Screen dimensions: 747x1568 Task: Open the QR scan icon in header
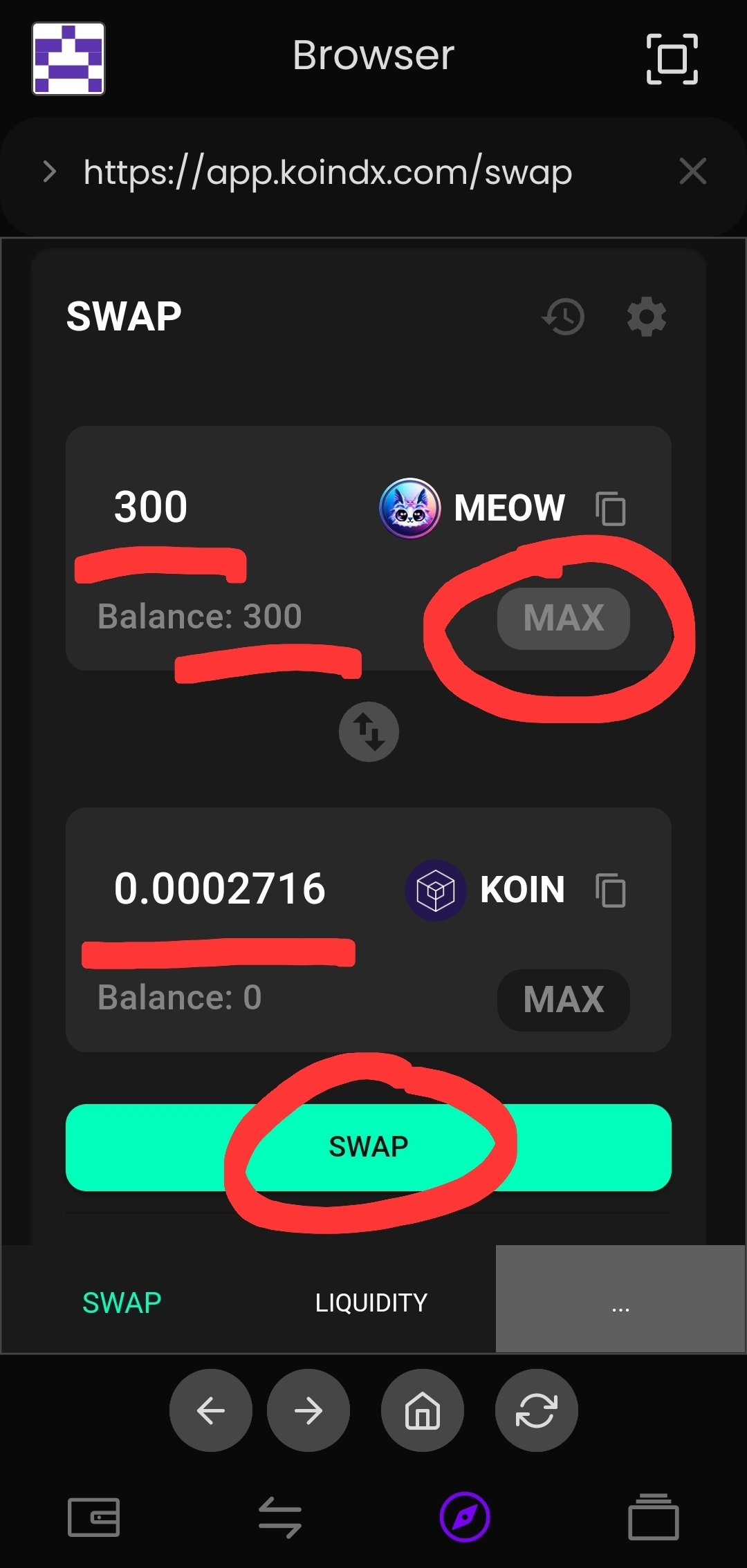point(672,59)
